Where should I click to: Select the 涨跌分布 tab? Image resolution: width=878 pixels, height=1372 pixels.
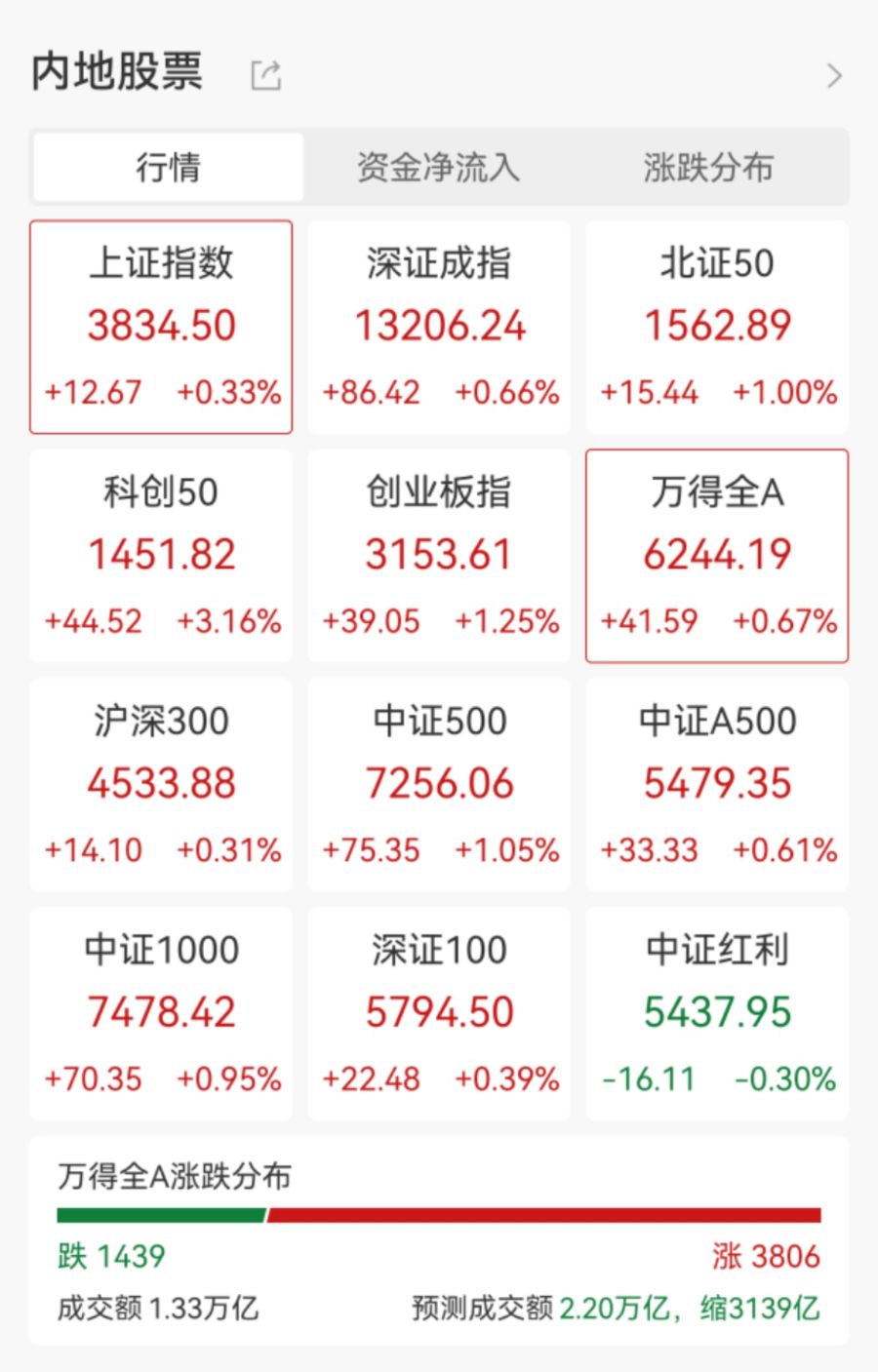(x=708, y=168)
